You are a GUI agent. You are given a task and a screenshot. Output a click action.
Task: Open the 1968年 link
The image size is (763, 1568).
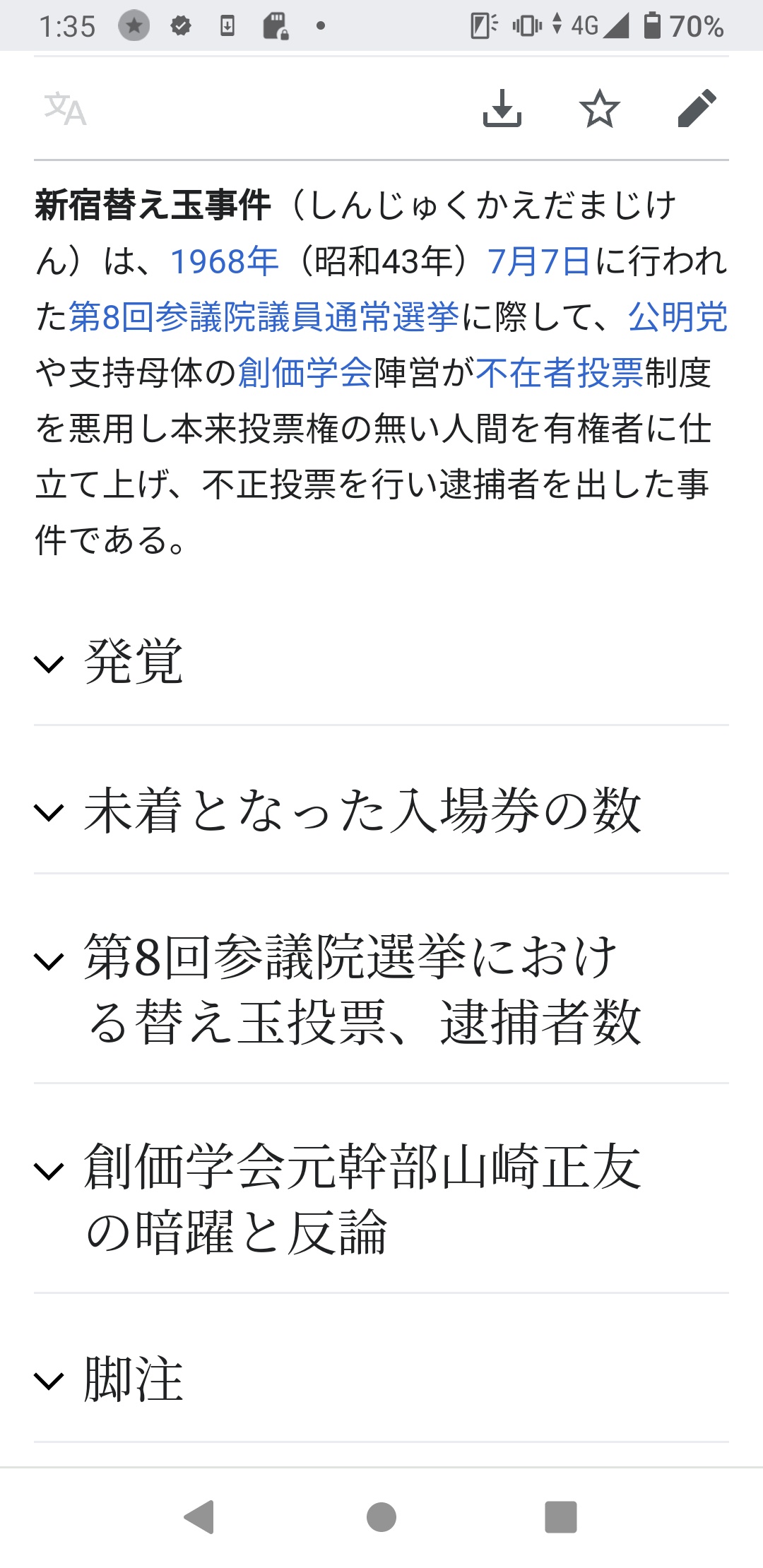pyautogui.click(x=225, y=261)
